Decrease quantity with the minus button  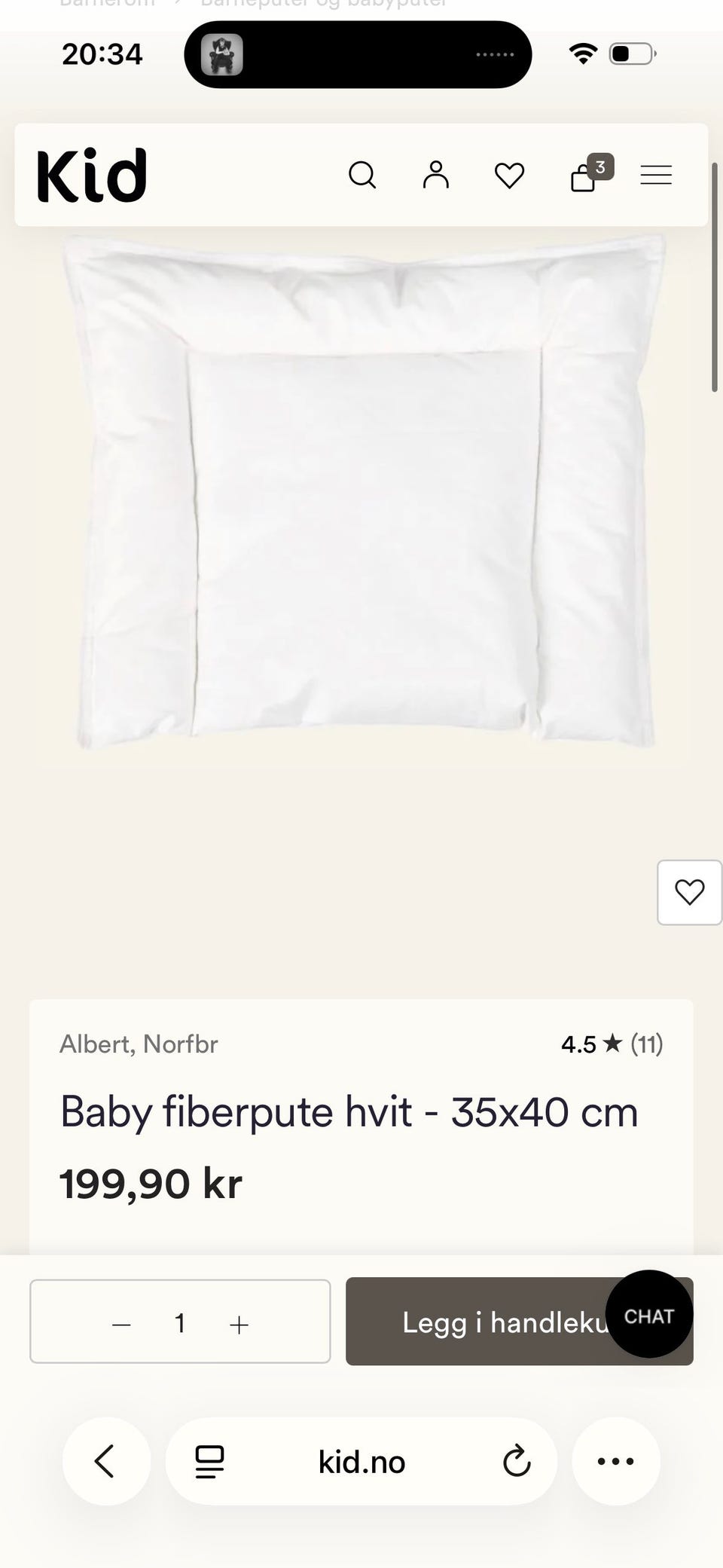(x=121, y=1324)
